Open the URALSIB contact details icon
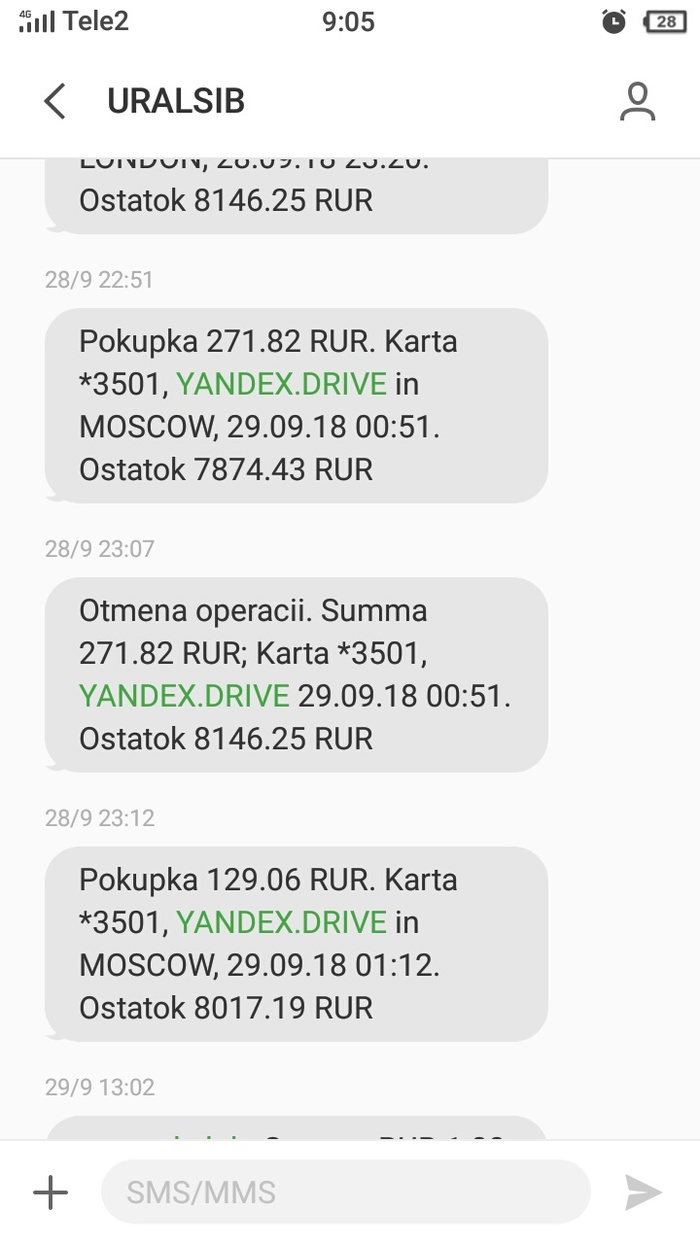 click(637, 102)
